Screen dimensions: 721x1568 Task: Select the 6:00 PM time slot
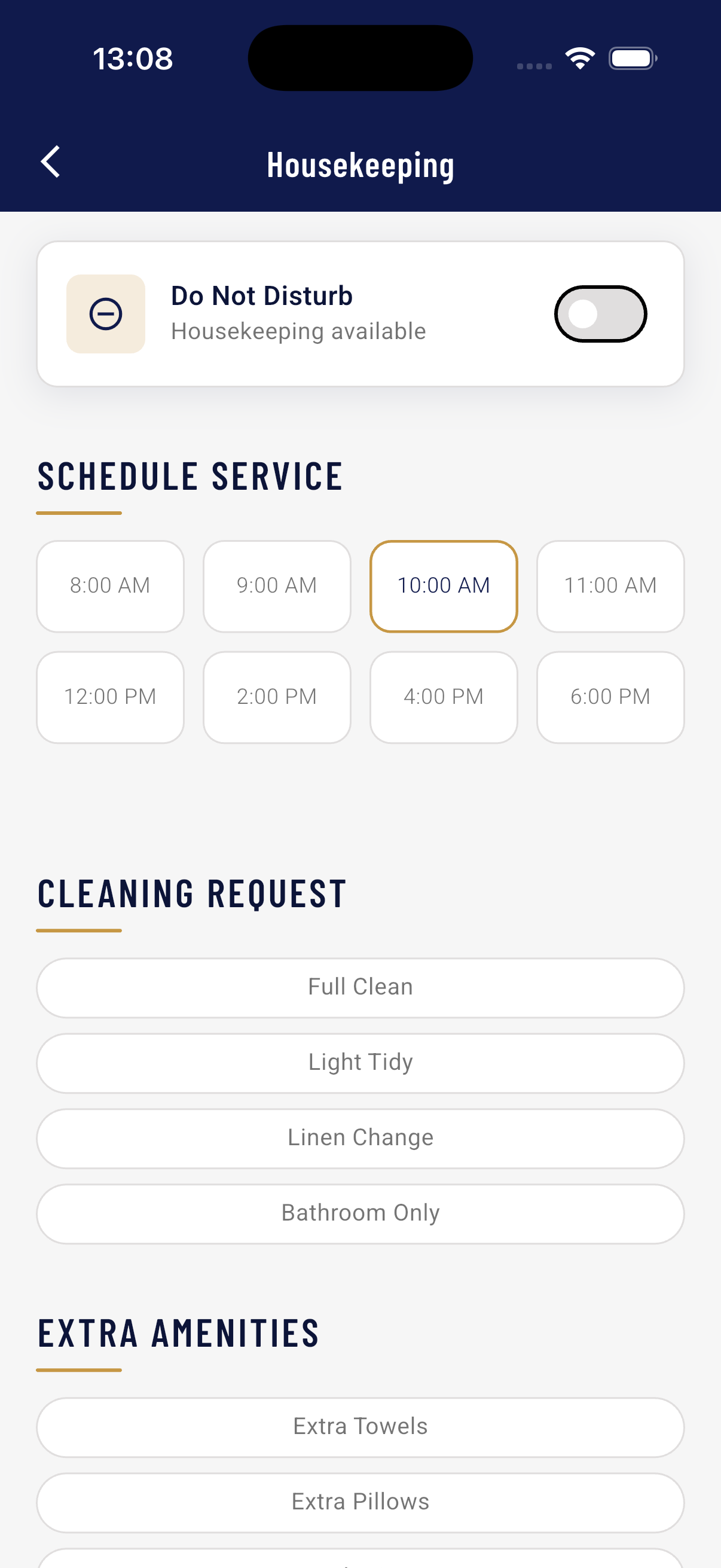(610, 696)
